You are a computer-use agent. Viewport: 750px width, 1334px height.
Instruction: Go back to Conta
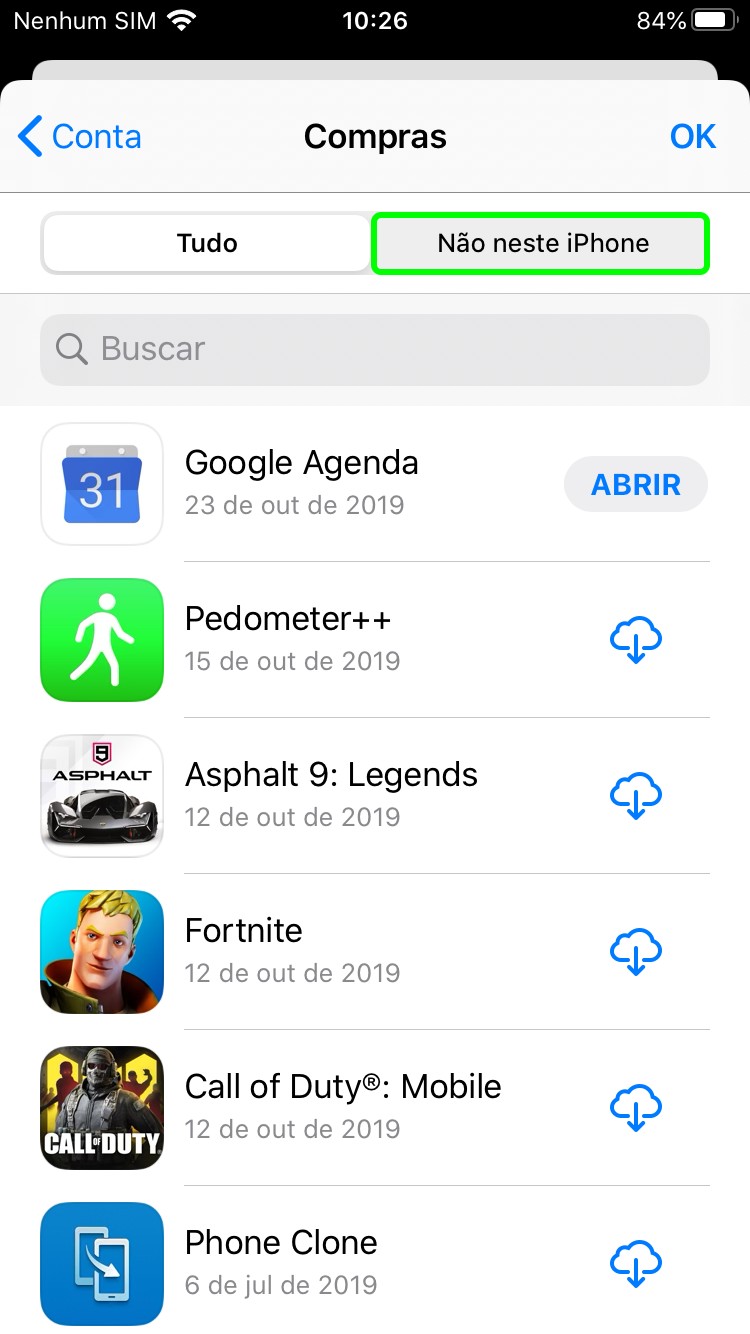pos(80,137)
